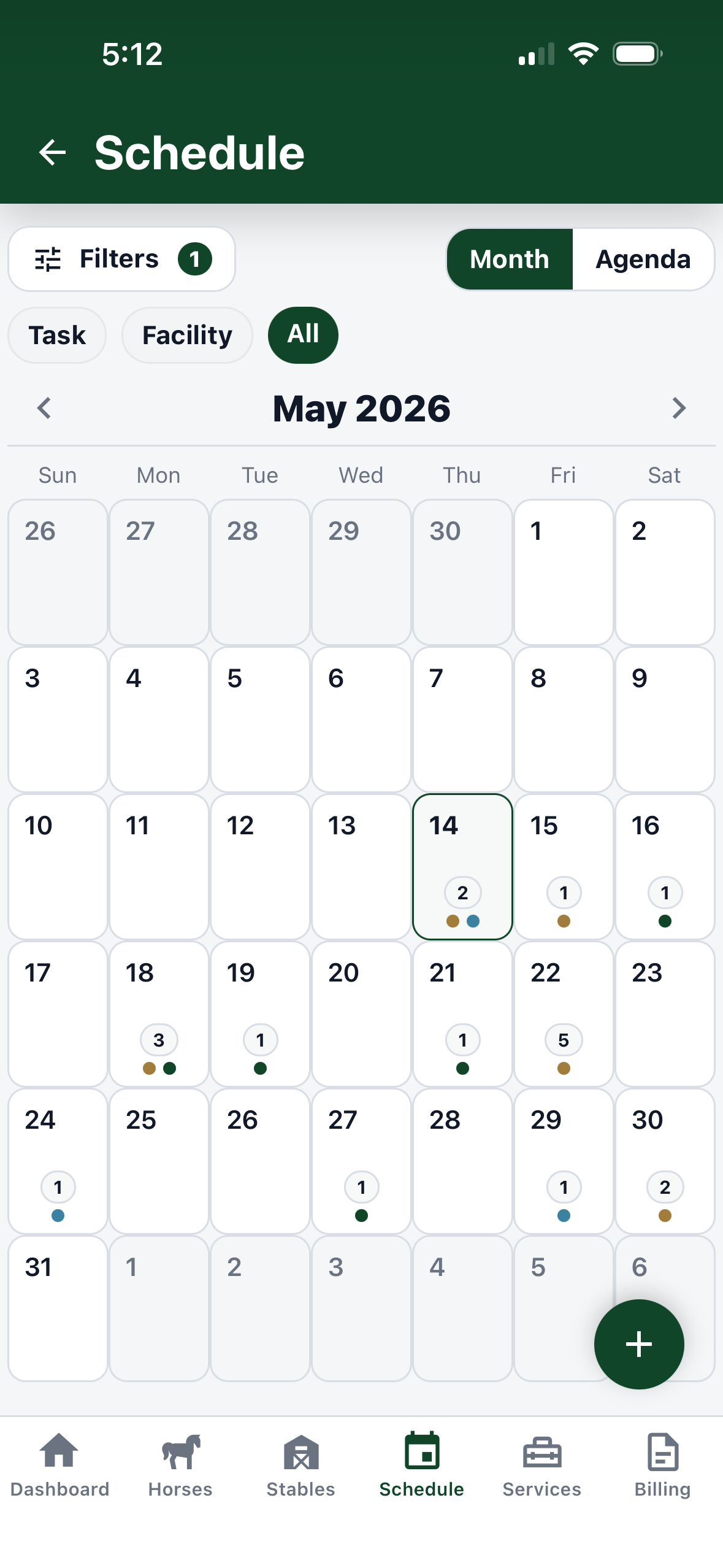Advance to the next month
723x1568 pixels.
(x=678, y=408)
